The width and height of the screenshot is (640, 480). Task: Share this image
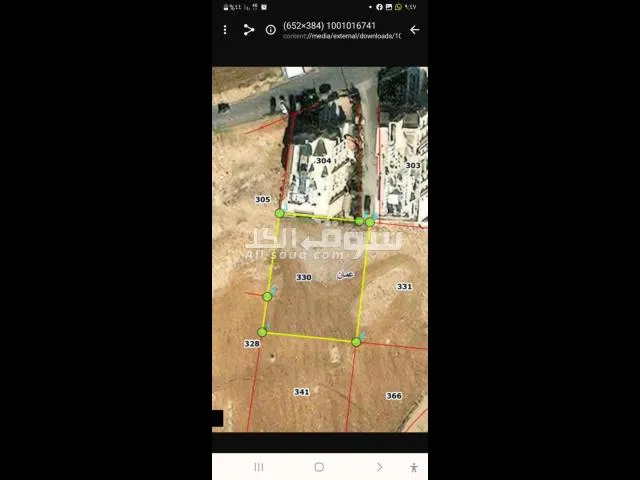click(x=248, y=30)
